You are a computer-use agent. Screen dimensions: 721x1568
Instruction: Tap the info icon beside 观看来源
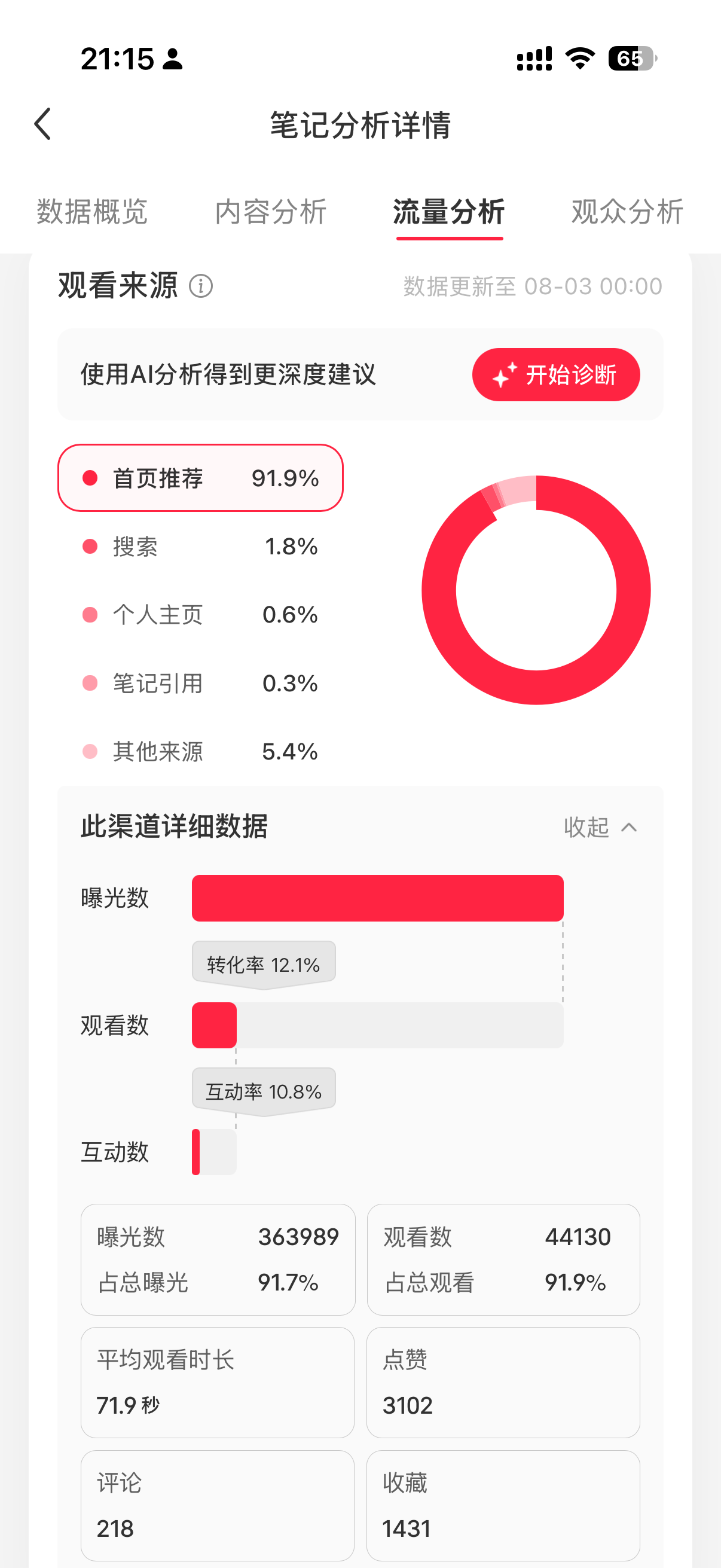click(201, 285)
